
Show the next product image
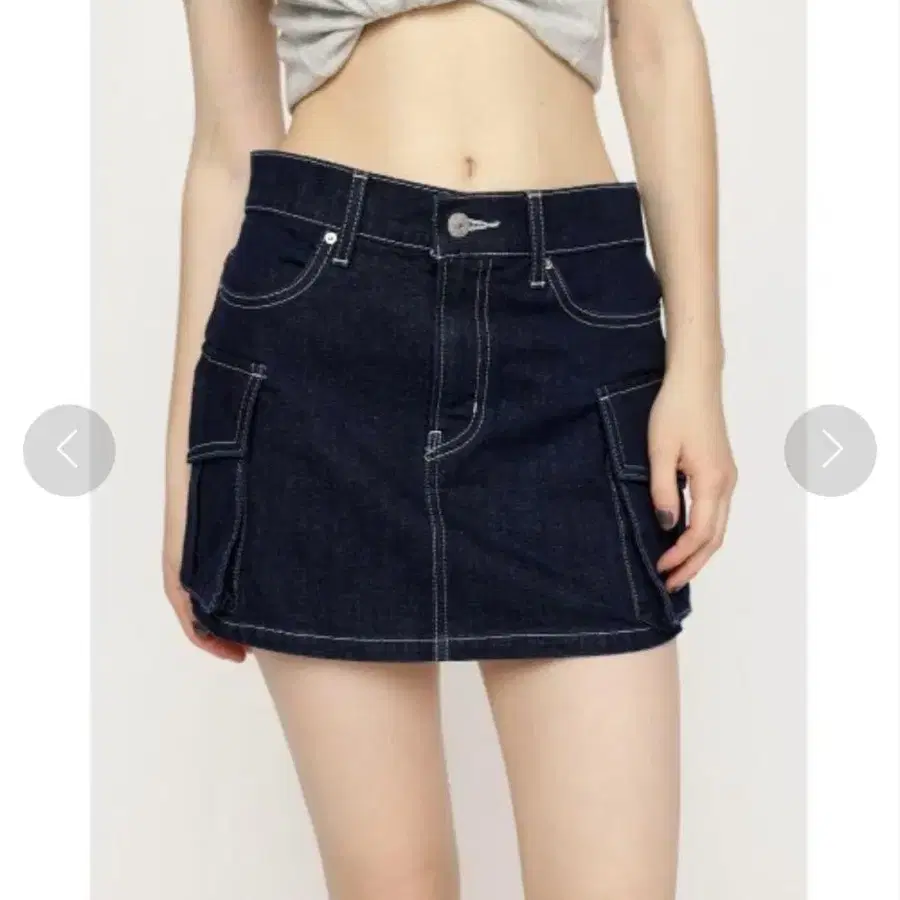pyautogui.click(x=831, y=451)
